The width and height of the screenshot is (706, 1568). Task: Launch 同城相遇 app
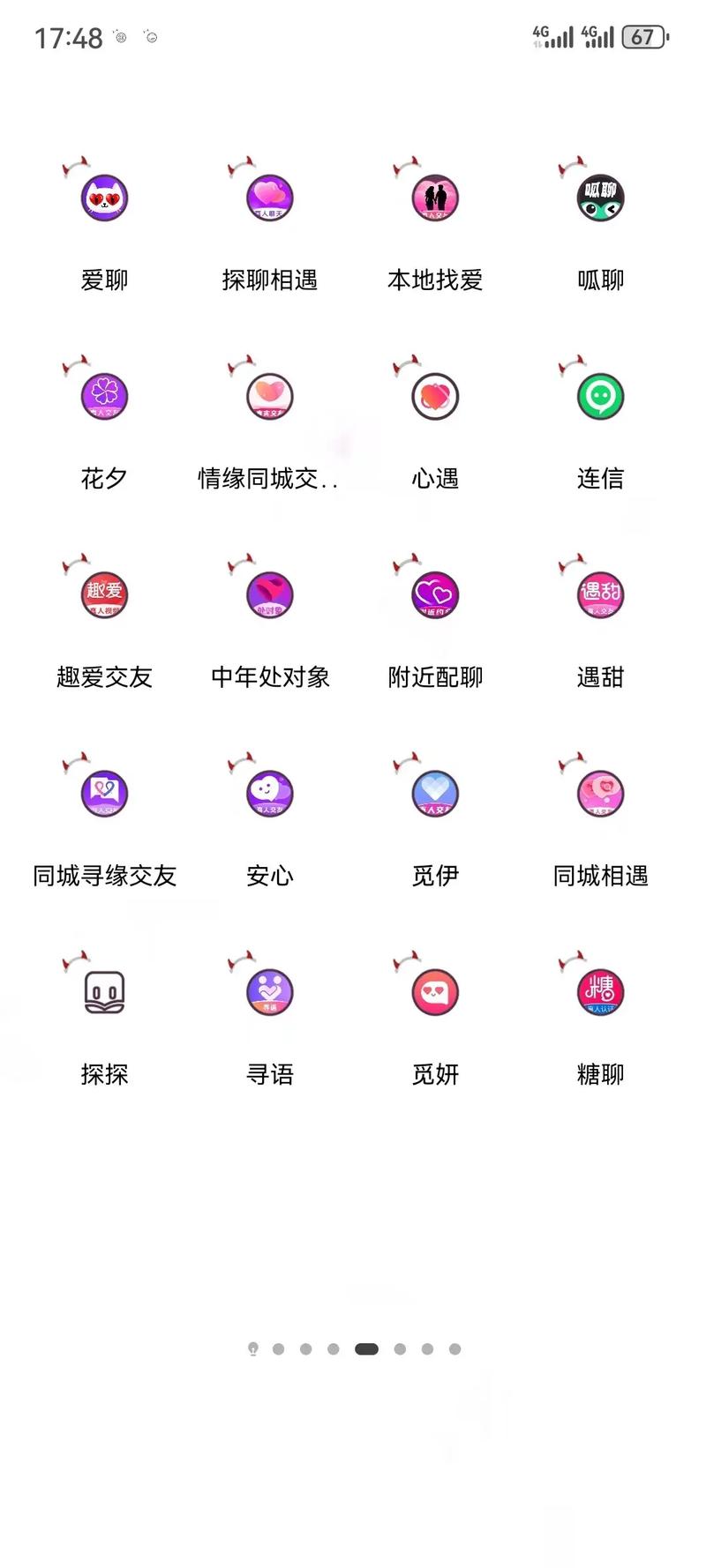coord(600,794)
